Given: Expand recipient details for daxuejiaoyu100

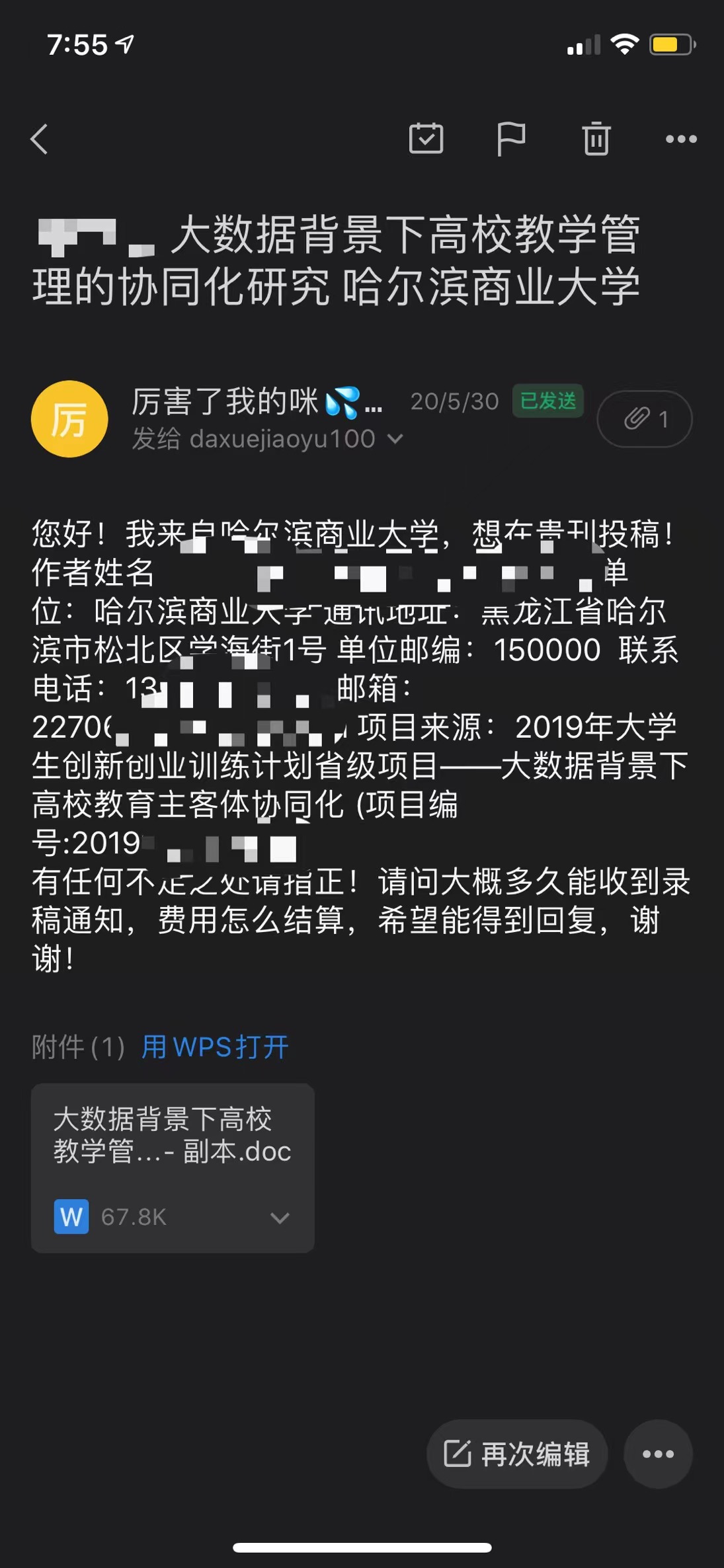Looking at the screenshot, I should [395, 439].
